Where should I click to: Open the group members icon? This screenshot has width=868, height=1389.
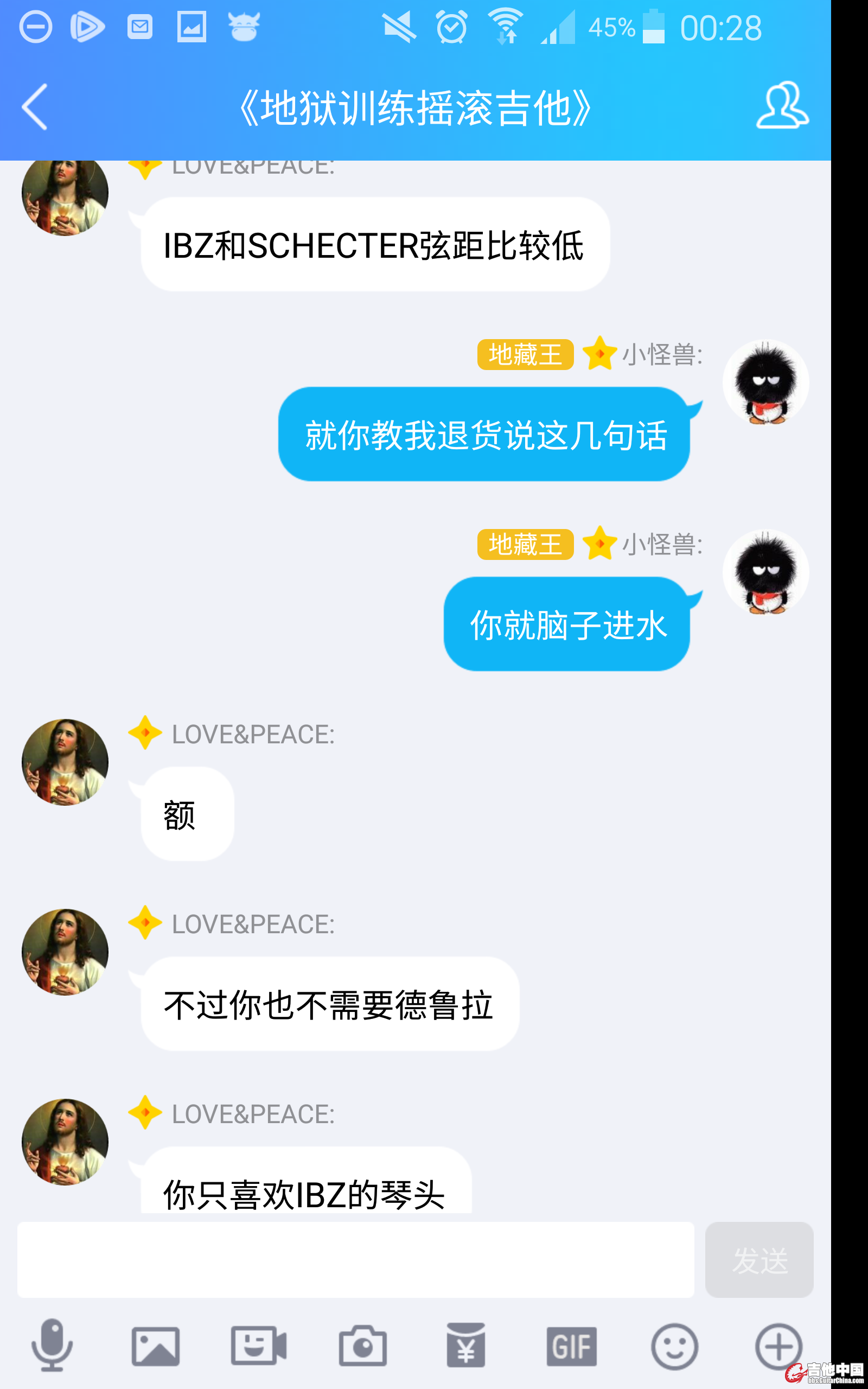pyautogui.click(x=782, y=106)
